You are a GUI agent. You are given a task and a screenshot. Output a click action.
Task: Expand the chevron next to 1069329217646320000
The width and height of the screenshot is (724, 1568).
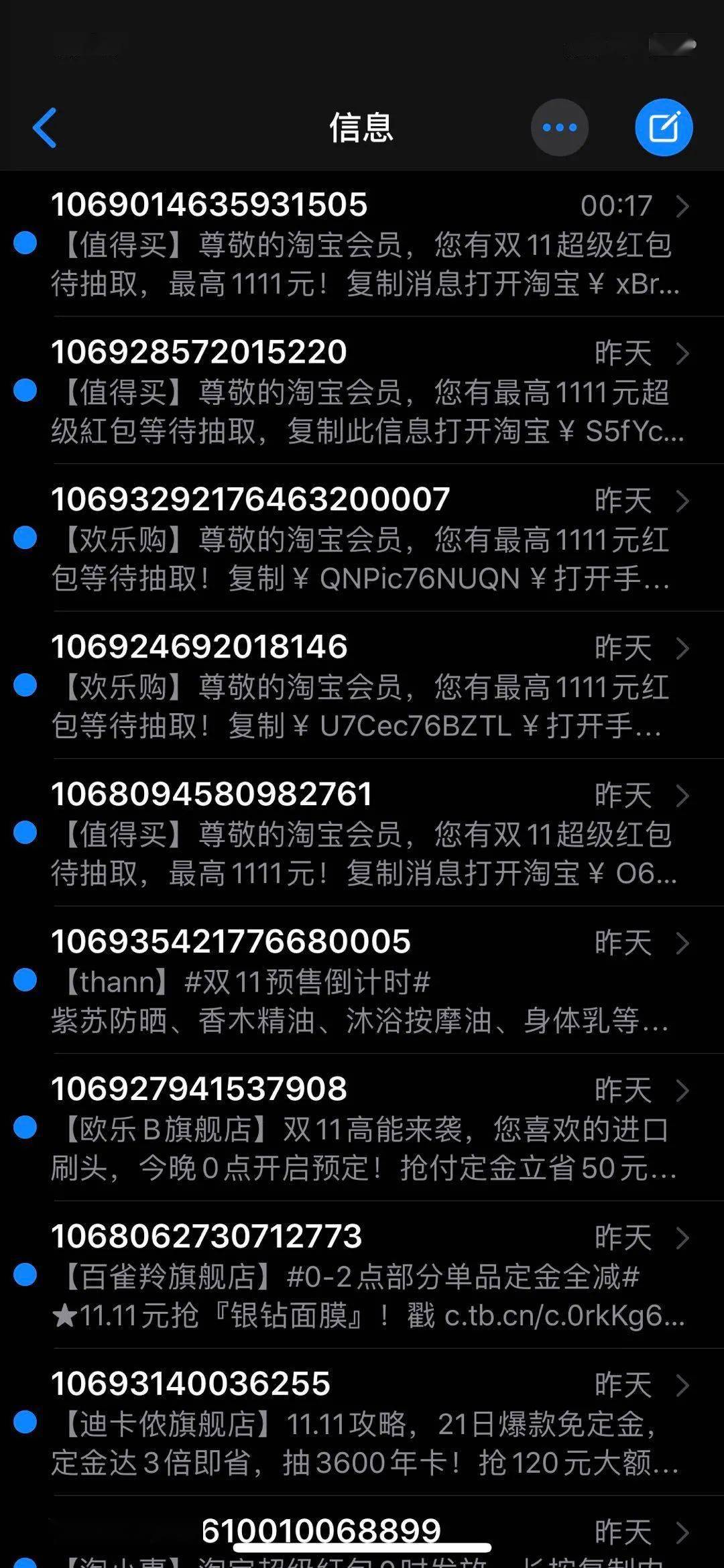[x=683, y=501]
